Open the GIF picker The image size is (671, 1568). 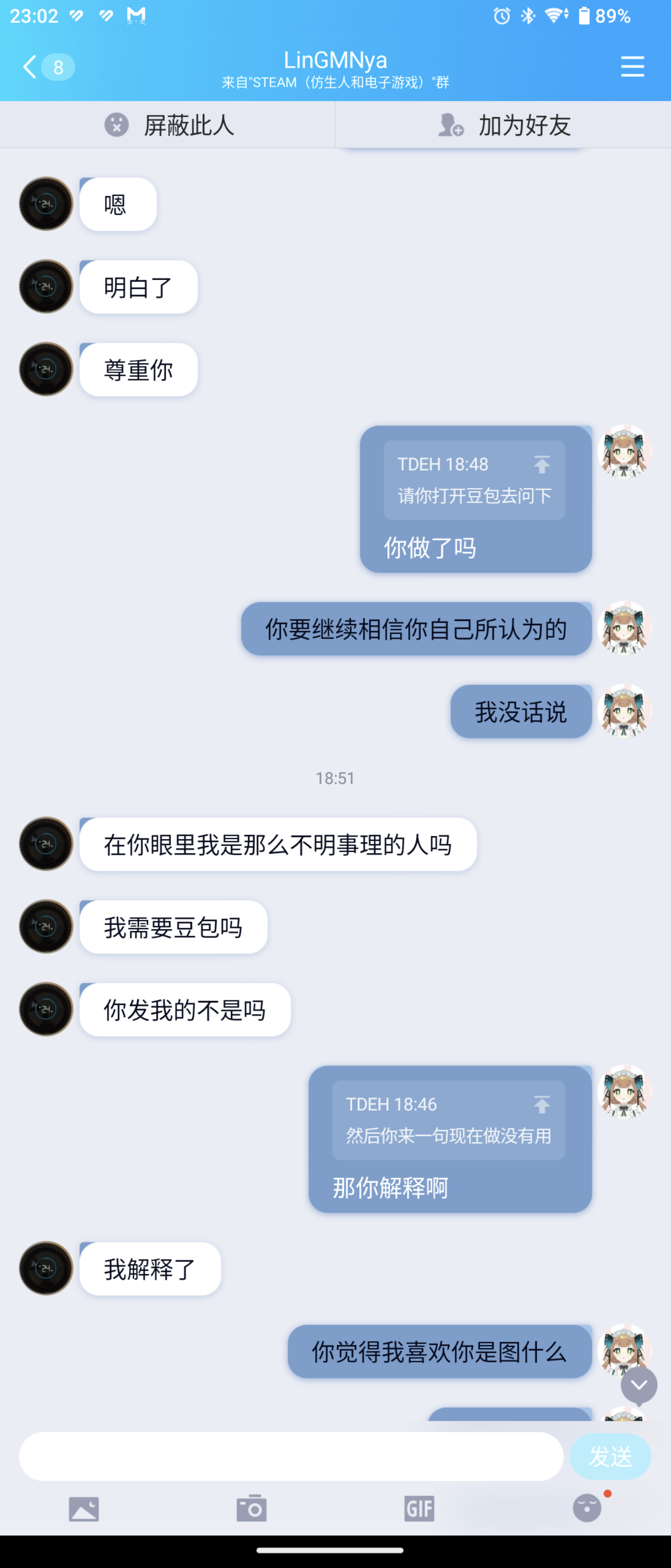pos(419,1509)
